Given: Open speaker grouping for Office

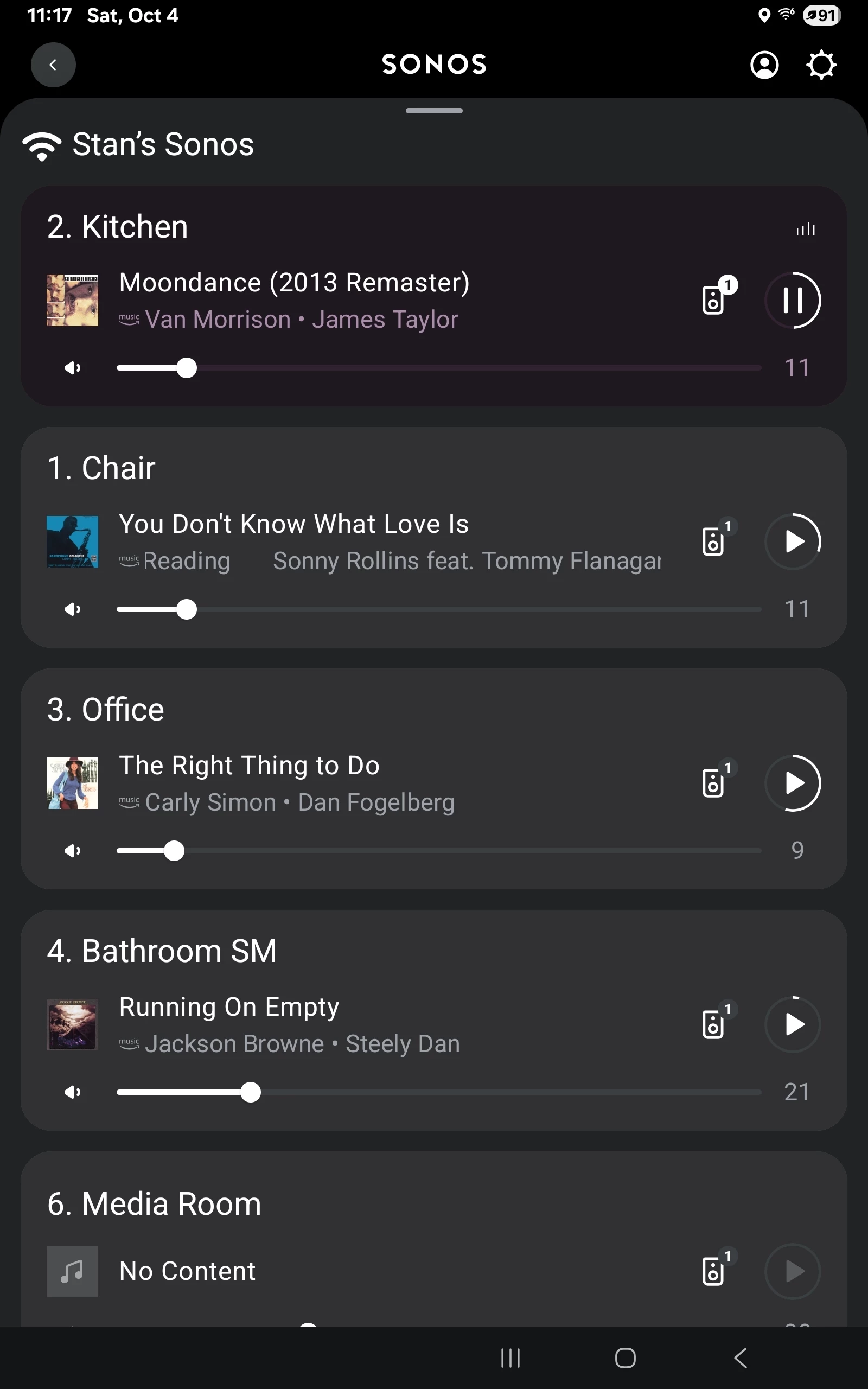Looking at the screenshot, I should pos(714,782).
